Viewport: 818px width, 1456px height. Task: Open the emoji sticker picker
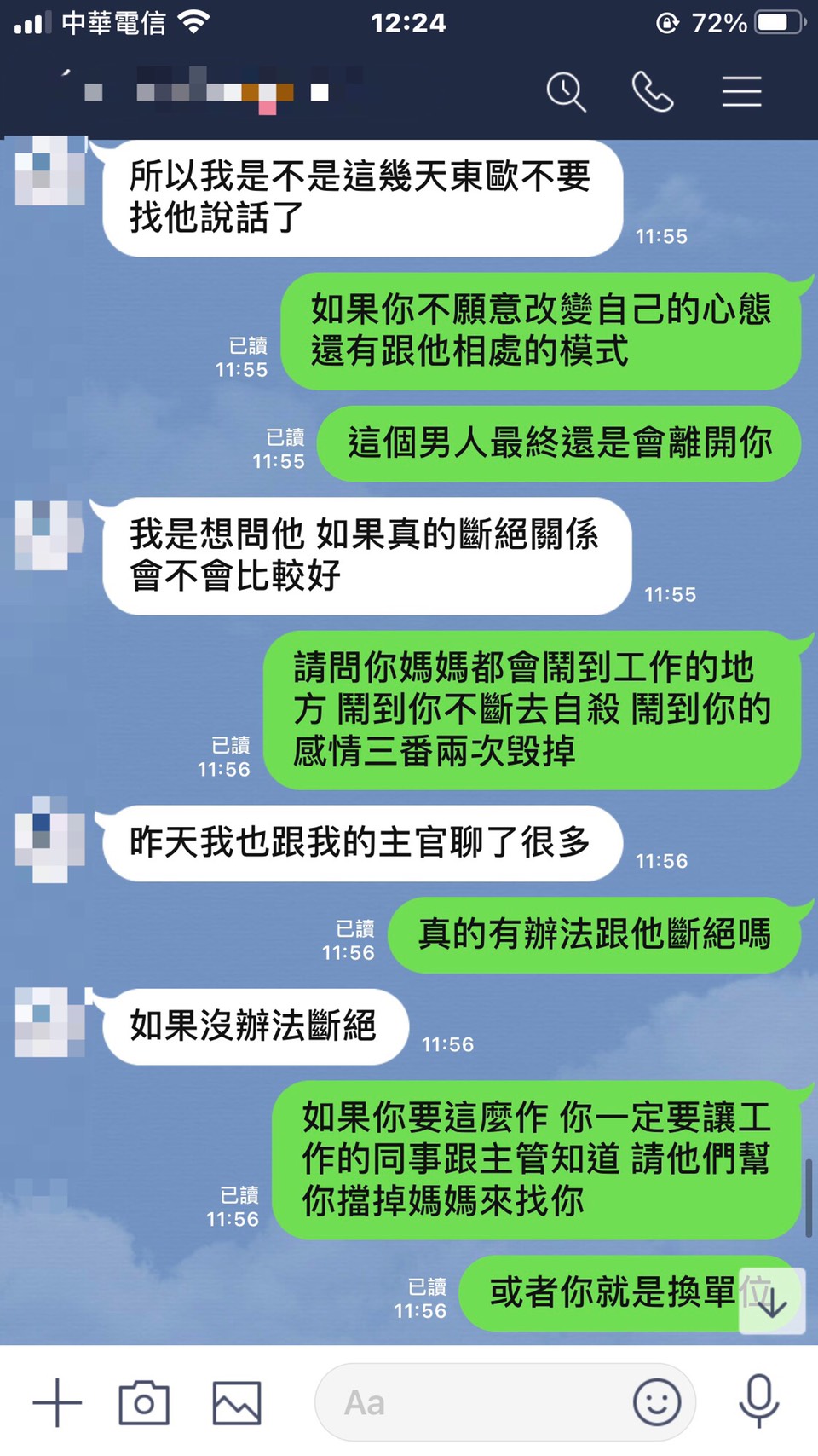[x=657, y=1402]
